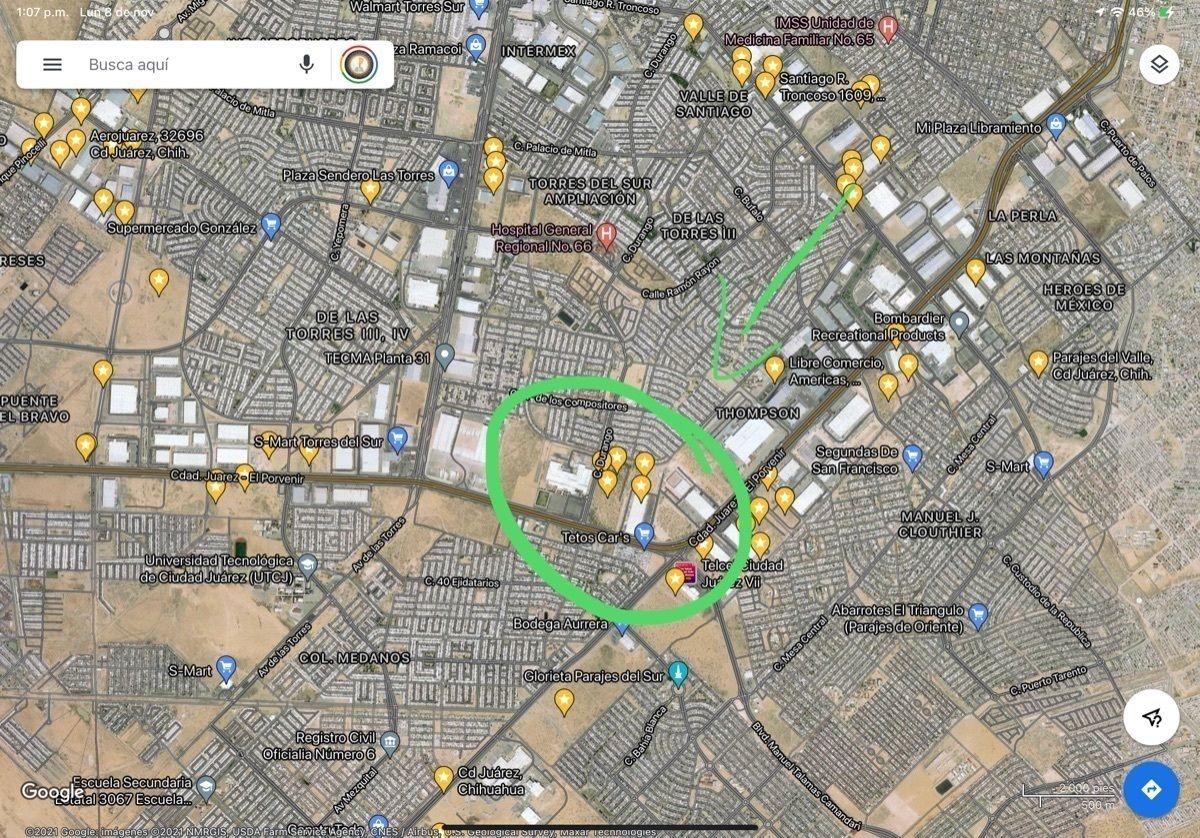Open the TECMA Planta 31 place marker
Image resolution: width=1200 pixels, height=838 pixels.
click(x=444, y=354)
